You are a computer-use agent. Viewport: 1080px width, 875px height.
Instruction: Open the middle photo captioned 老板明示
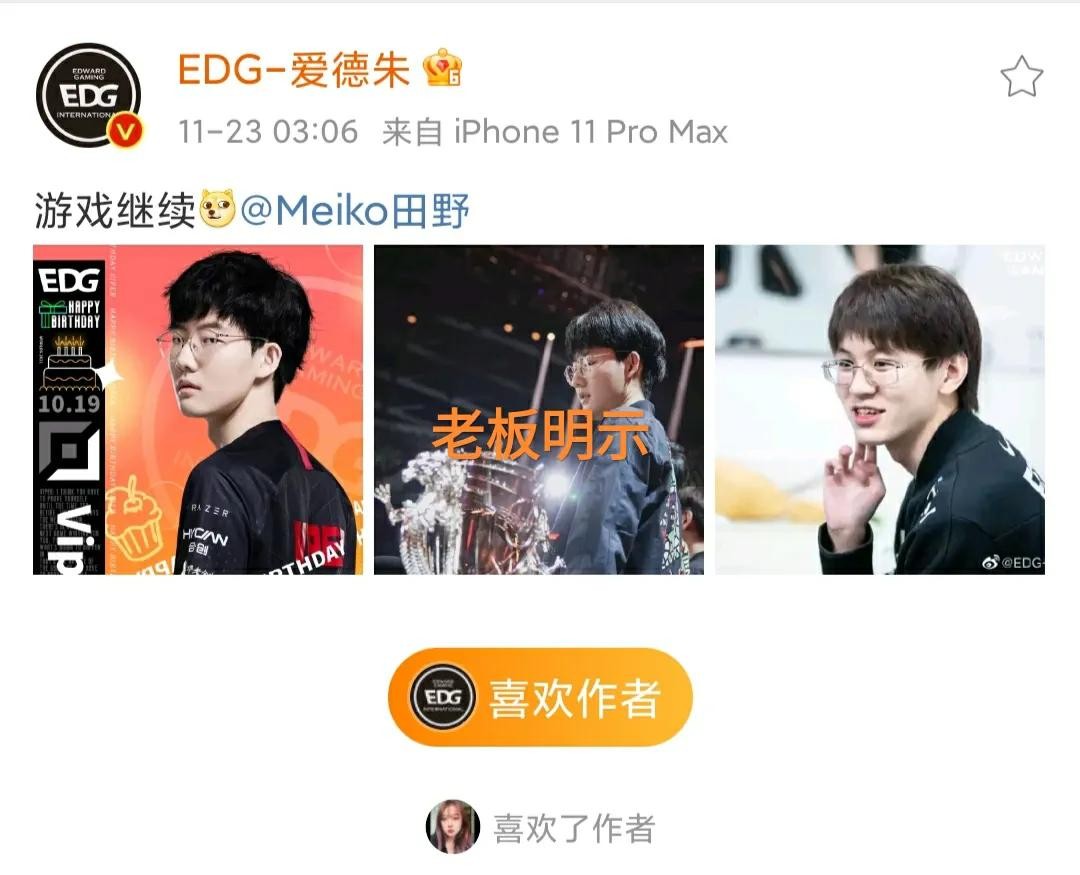539,409
